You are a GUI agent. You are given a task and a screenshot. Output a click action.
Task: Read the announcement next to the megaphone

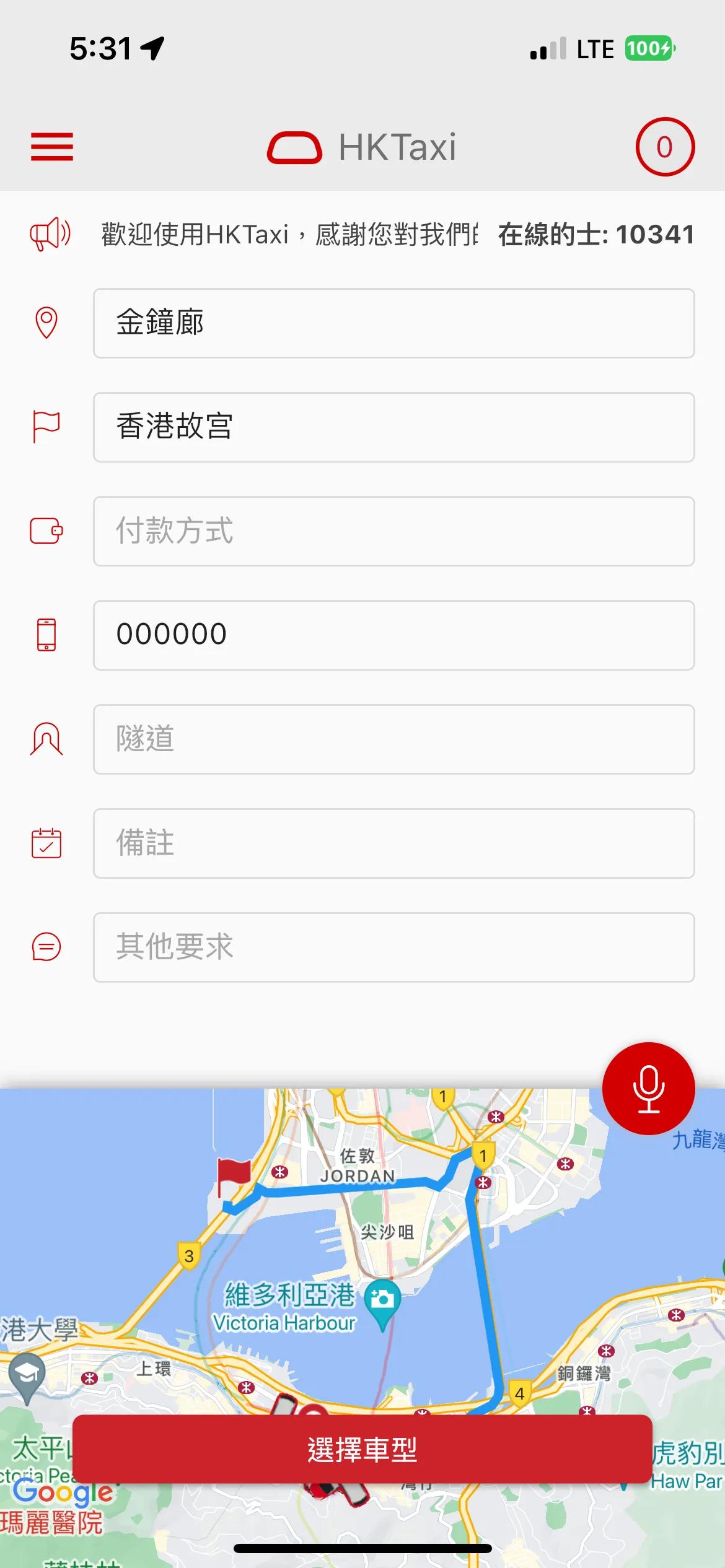(x=289, y=235)
